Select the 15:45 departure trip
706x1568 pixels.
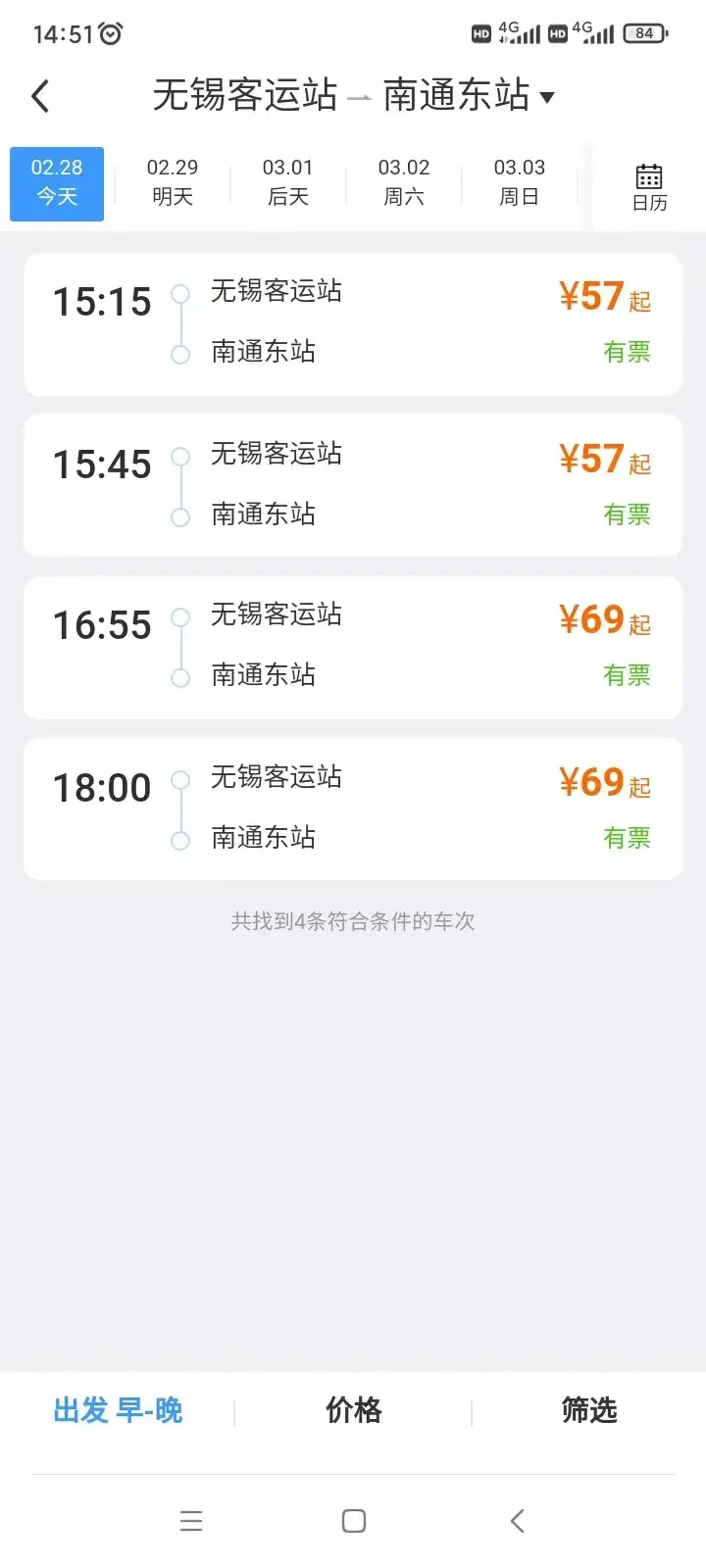click(353, 485)
